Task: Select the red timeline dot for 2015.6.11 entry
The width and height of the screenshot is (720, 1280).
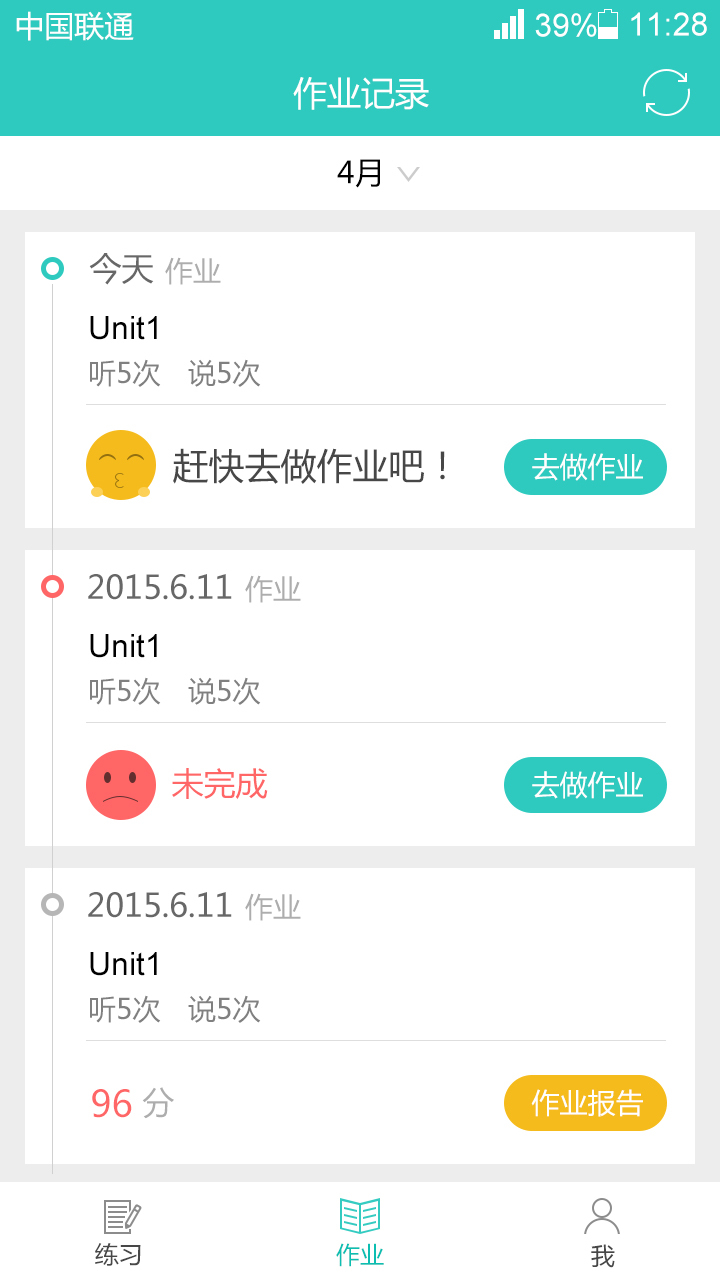Action: 51,587
